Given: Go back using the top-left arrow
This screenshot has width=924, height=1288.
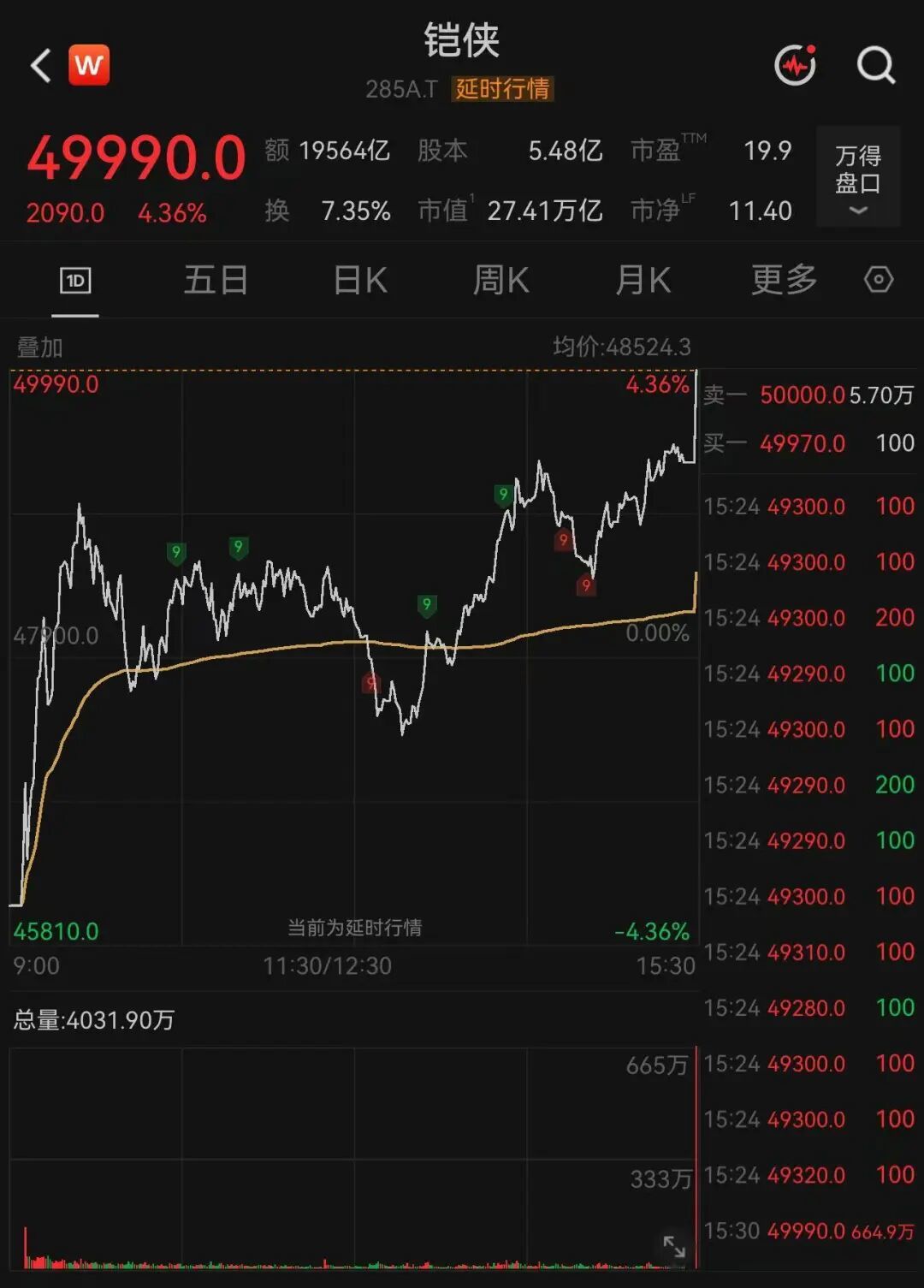Looking at the screenshot, I should click(40, 65).
